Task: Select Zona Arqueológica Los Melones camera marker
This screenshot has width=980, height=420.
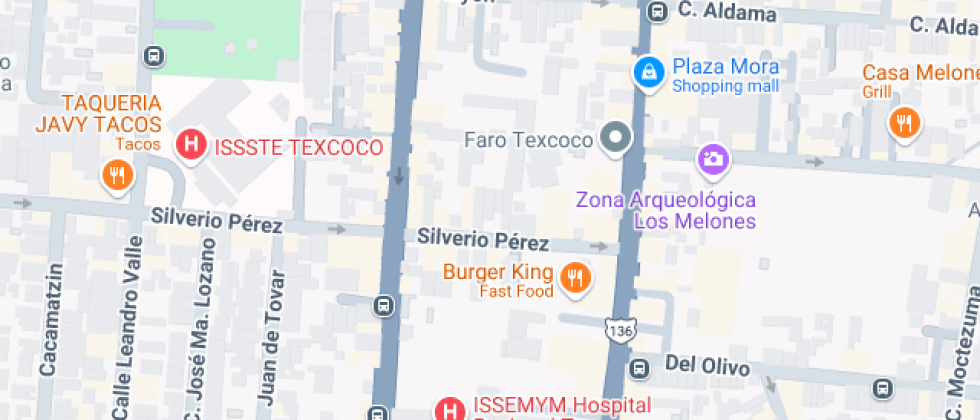Action: click(x=713, y=159)
